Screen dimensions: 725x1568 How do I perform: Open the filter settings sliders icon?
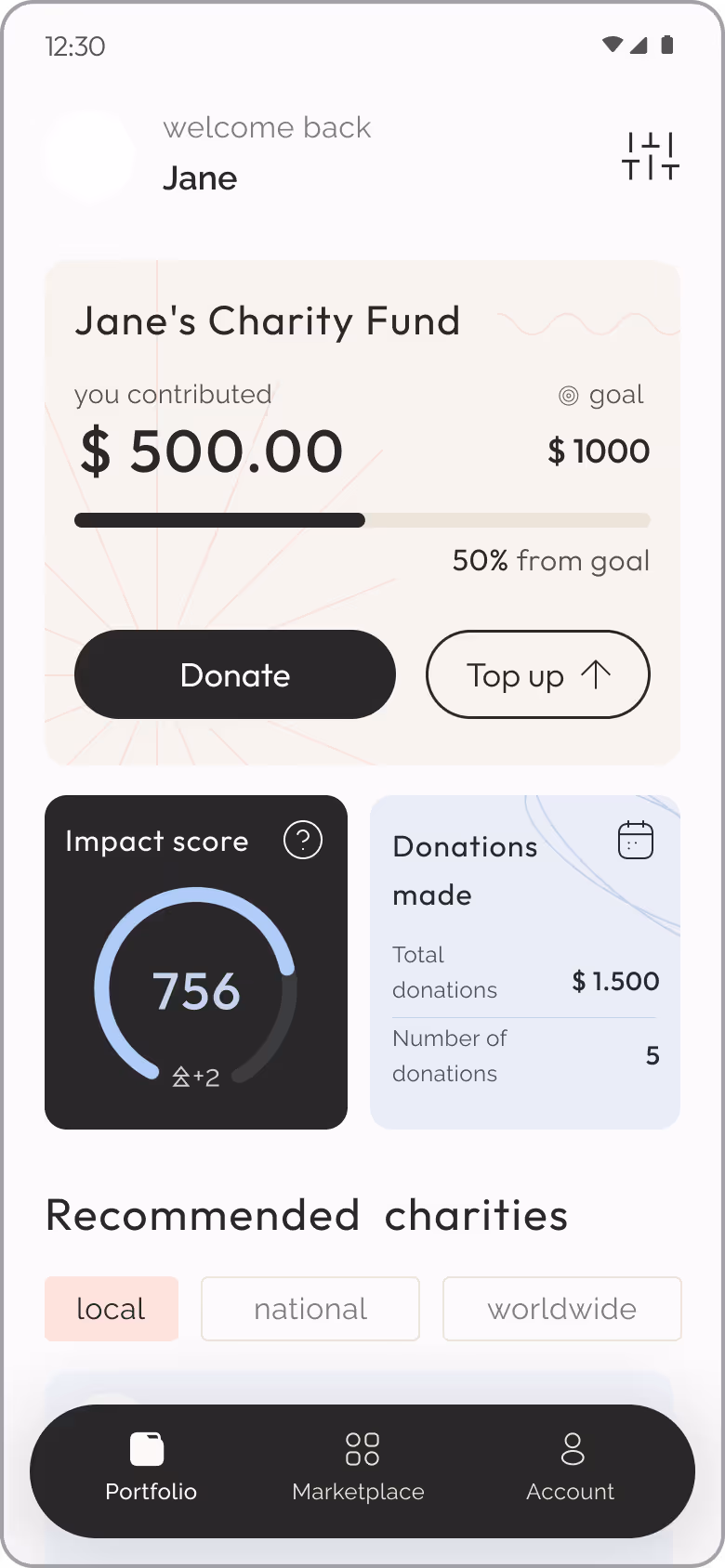[651, 156]
